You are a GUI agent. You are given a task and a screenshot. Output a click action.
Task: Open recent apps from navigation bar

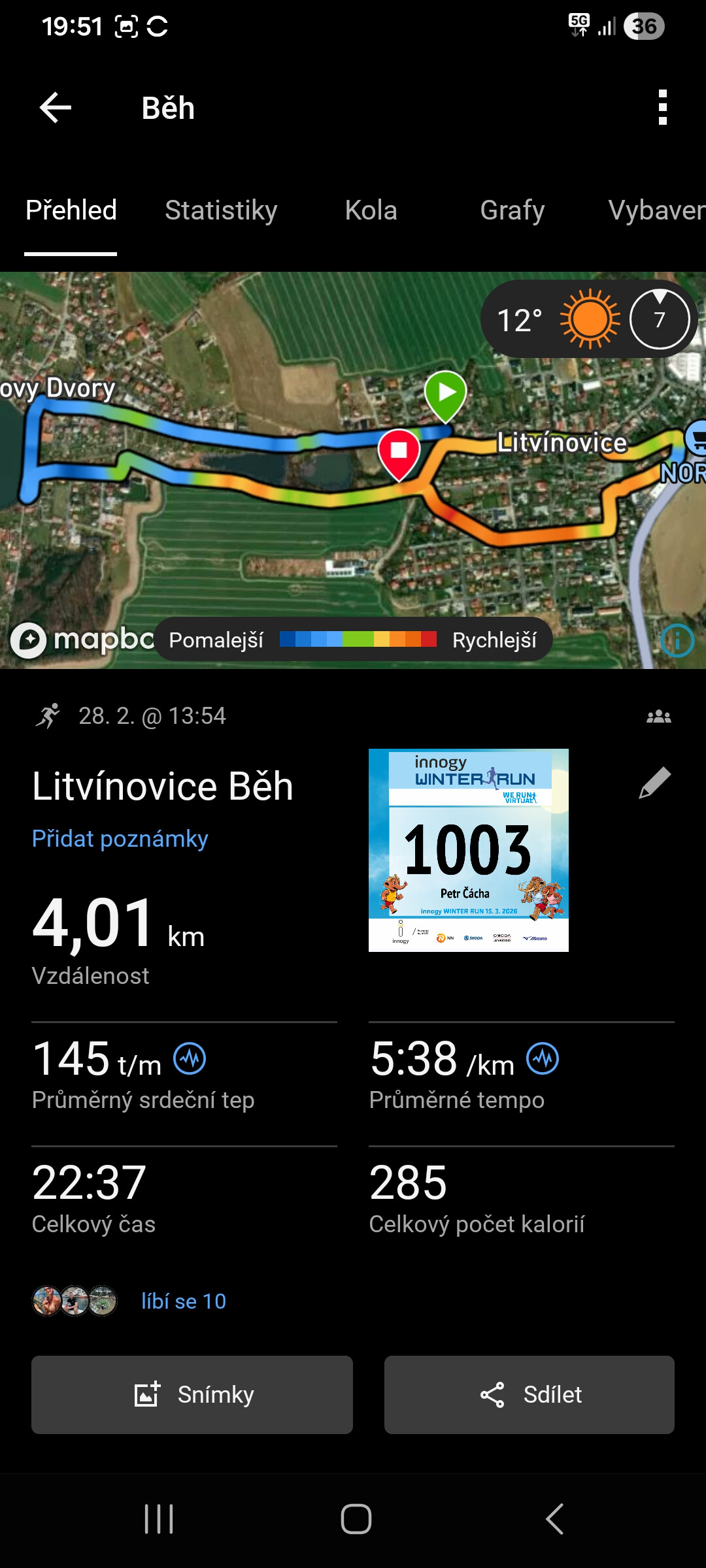pos(159,1519)
